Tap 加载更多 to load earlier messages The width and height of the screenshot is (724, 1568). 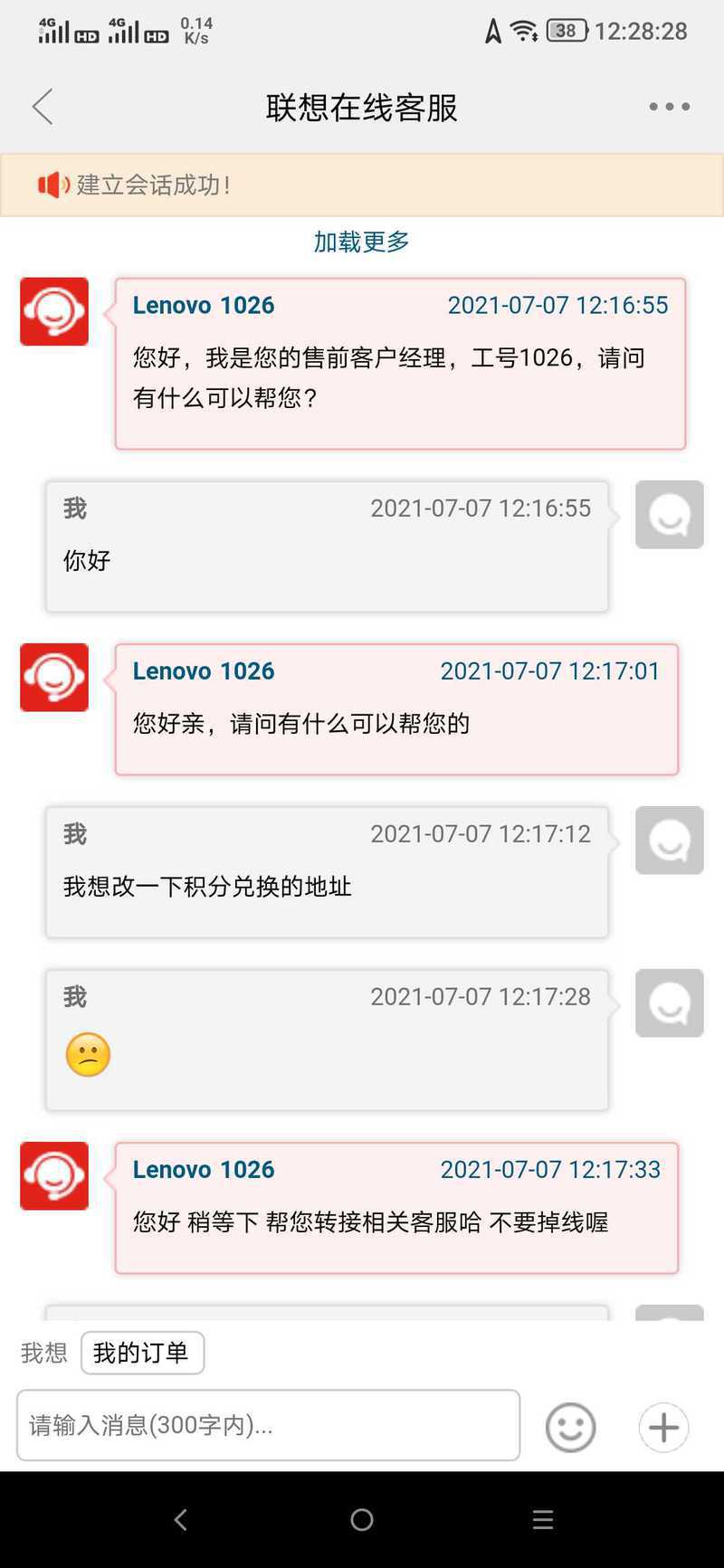[362, 242]
